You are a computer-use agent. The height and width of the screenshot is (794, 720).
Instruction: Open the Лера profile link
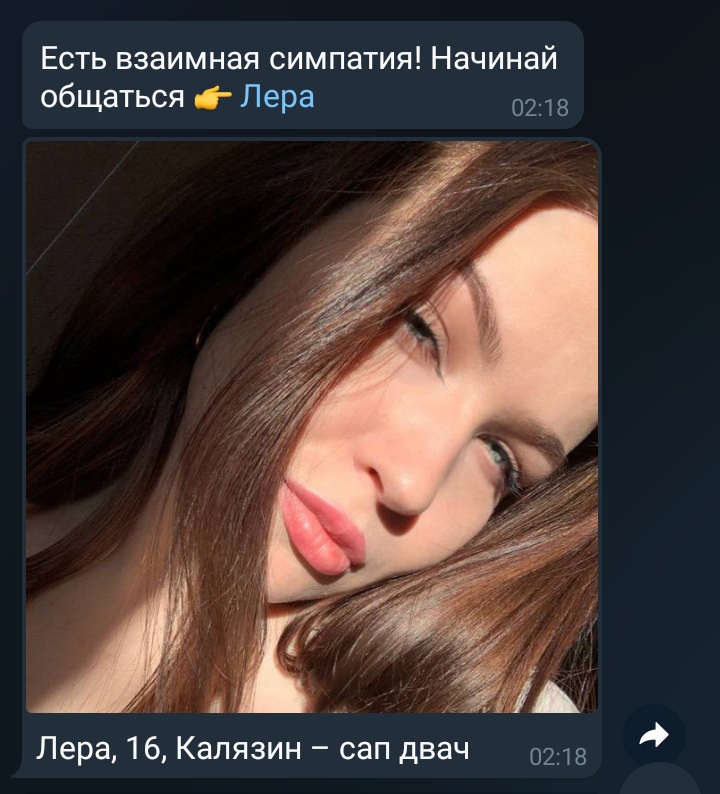[278, 97]
